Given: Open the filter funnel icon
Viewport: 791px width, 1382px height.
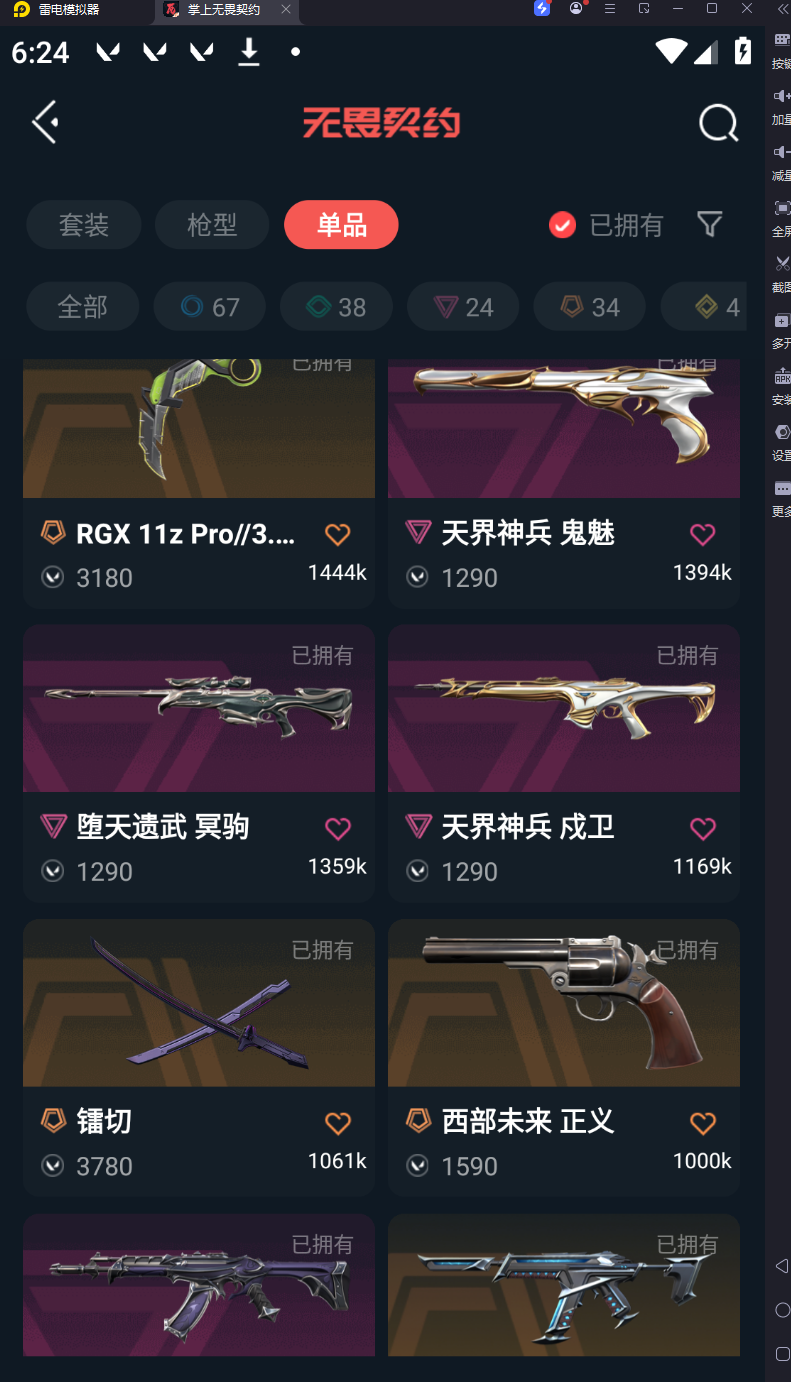Looking at the screenshot, I should click(709, 224).
